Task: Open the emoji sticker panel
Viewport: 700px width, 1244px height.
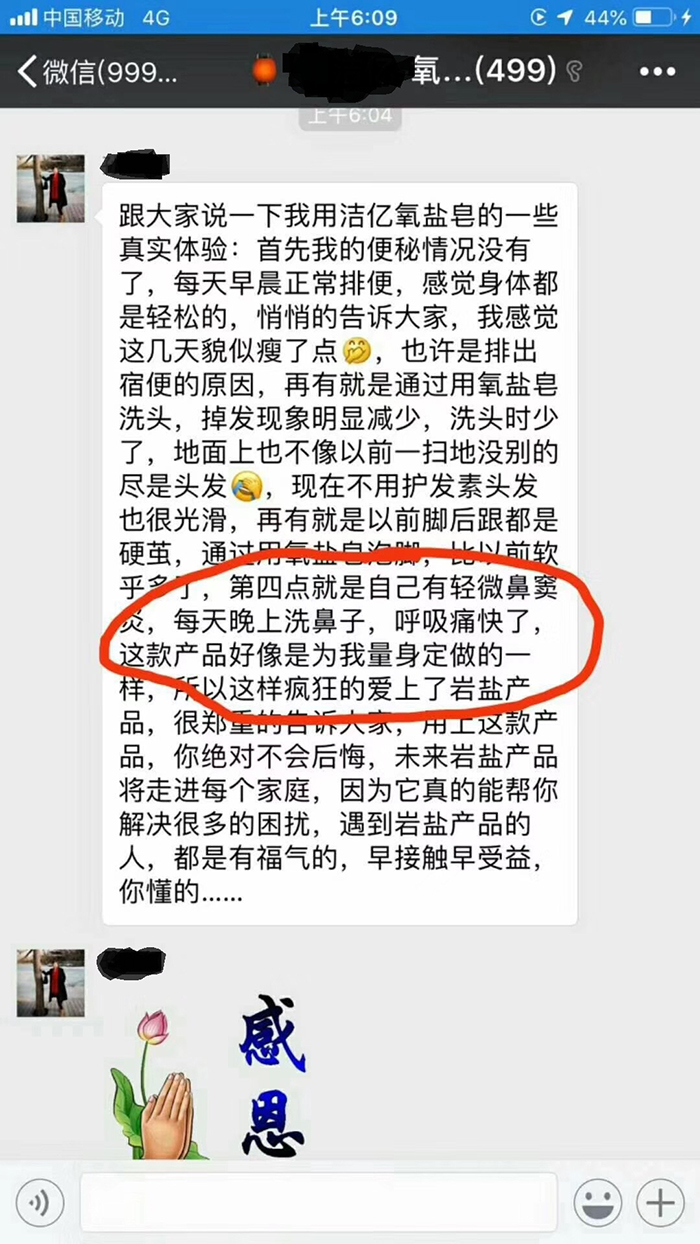Action: coord(597,1204)
